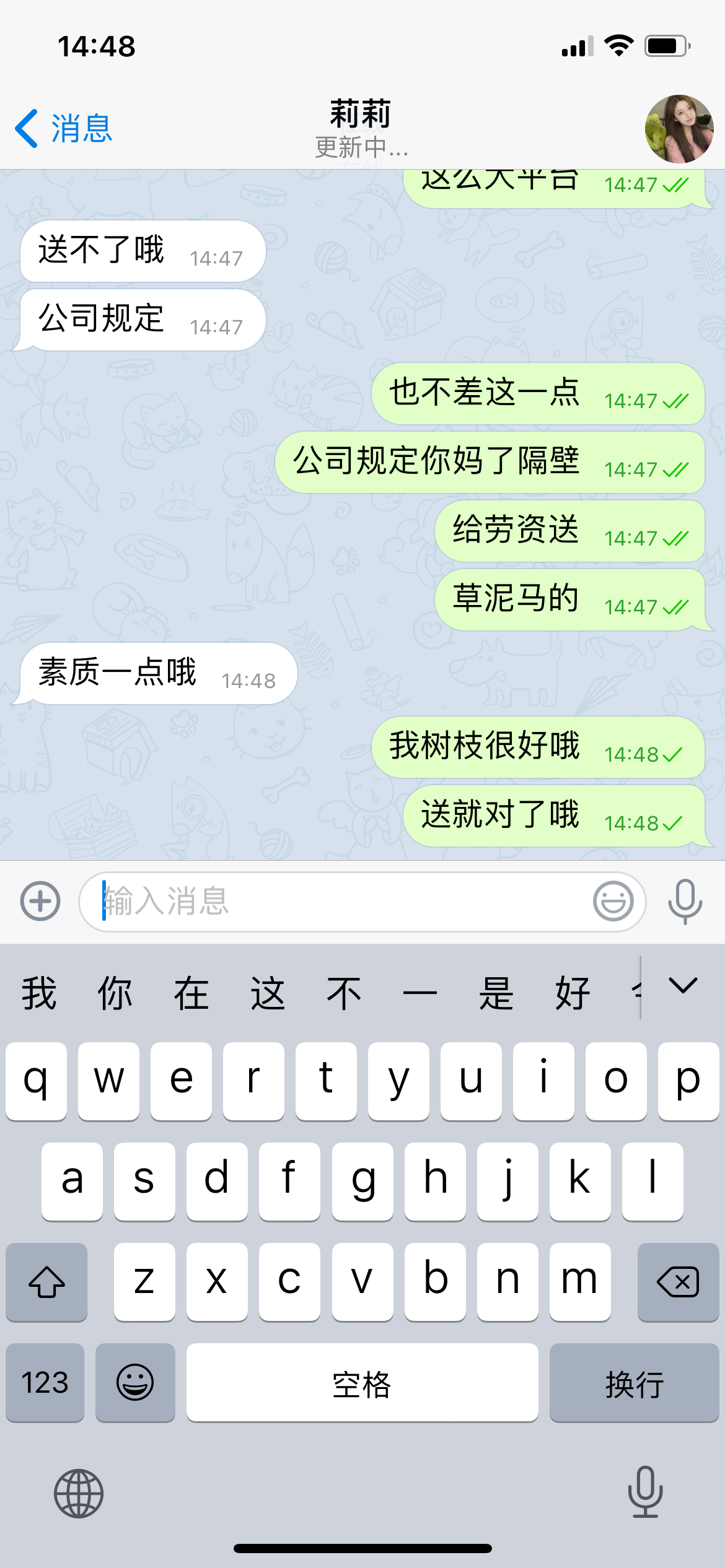This screenshot has width=725, height=1568.
Task: Tap the attachment plus icon
Action: coord(40,901)
